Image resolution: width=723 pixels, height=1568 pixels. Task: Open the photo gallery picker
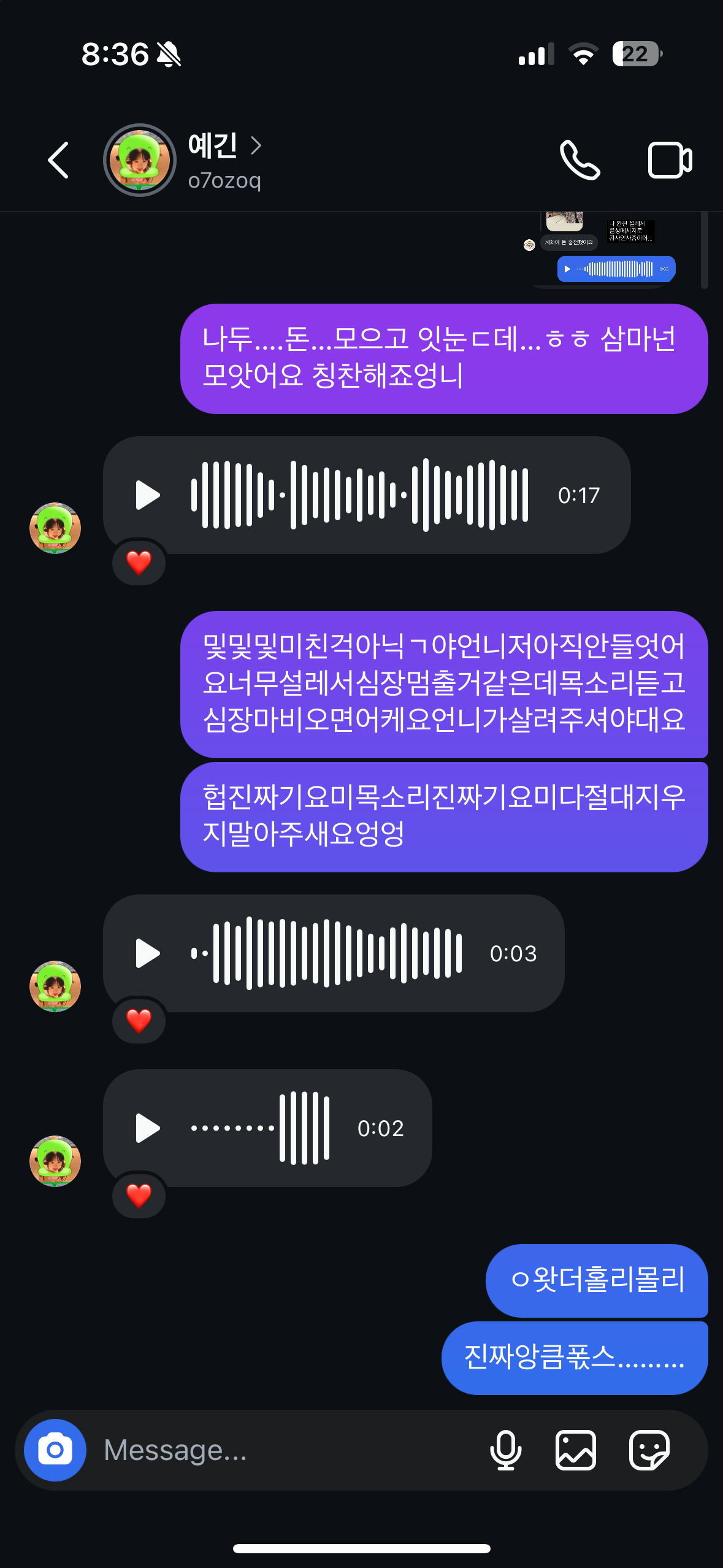[x=575, y=1450]
